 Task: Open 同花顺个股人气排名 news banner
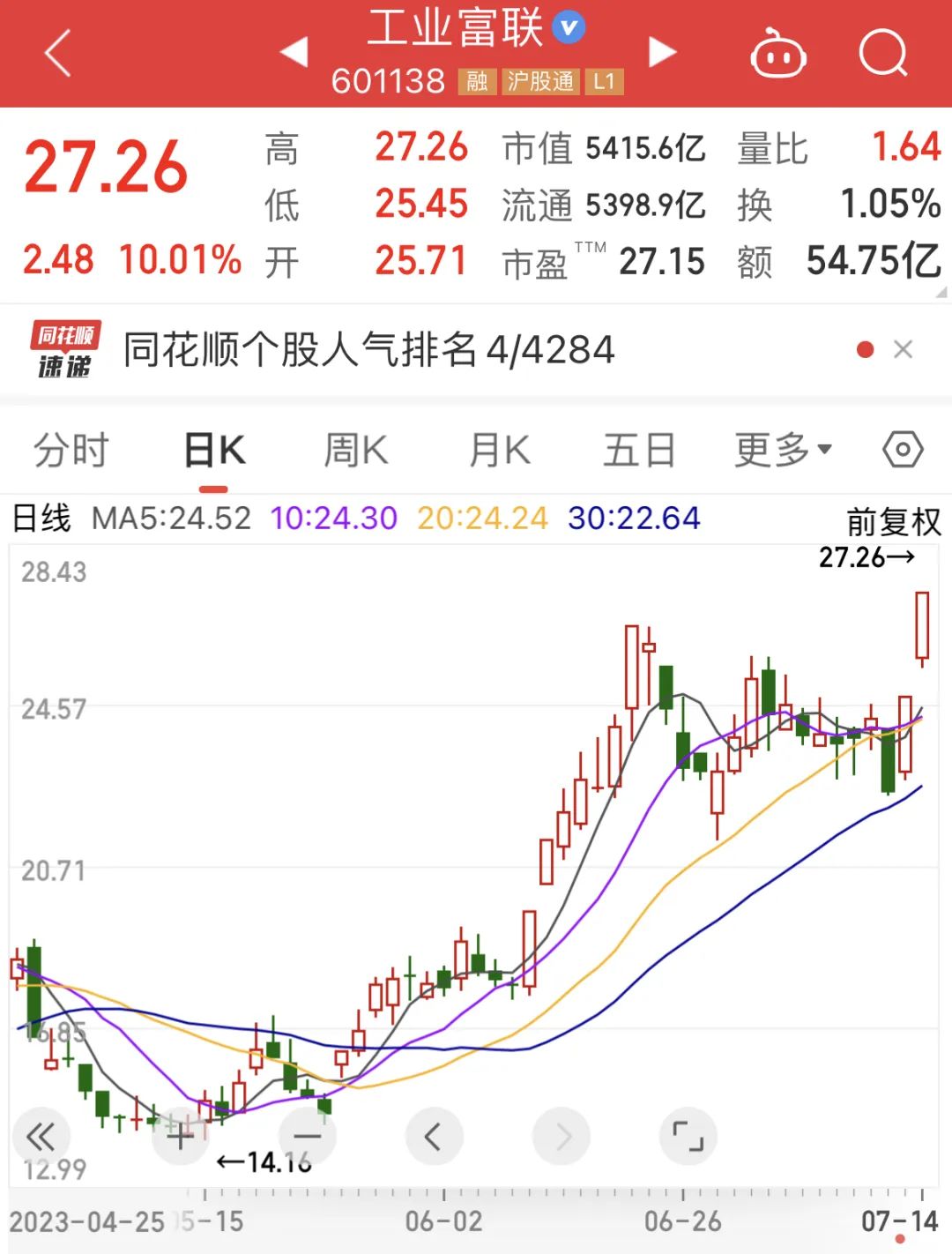(368, 350)
